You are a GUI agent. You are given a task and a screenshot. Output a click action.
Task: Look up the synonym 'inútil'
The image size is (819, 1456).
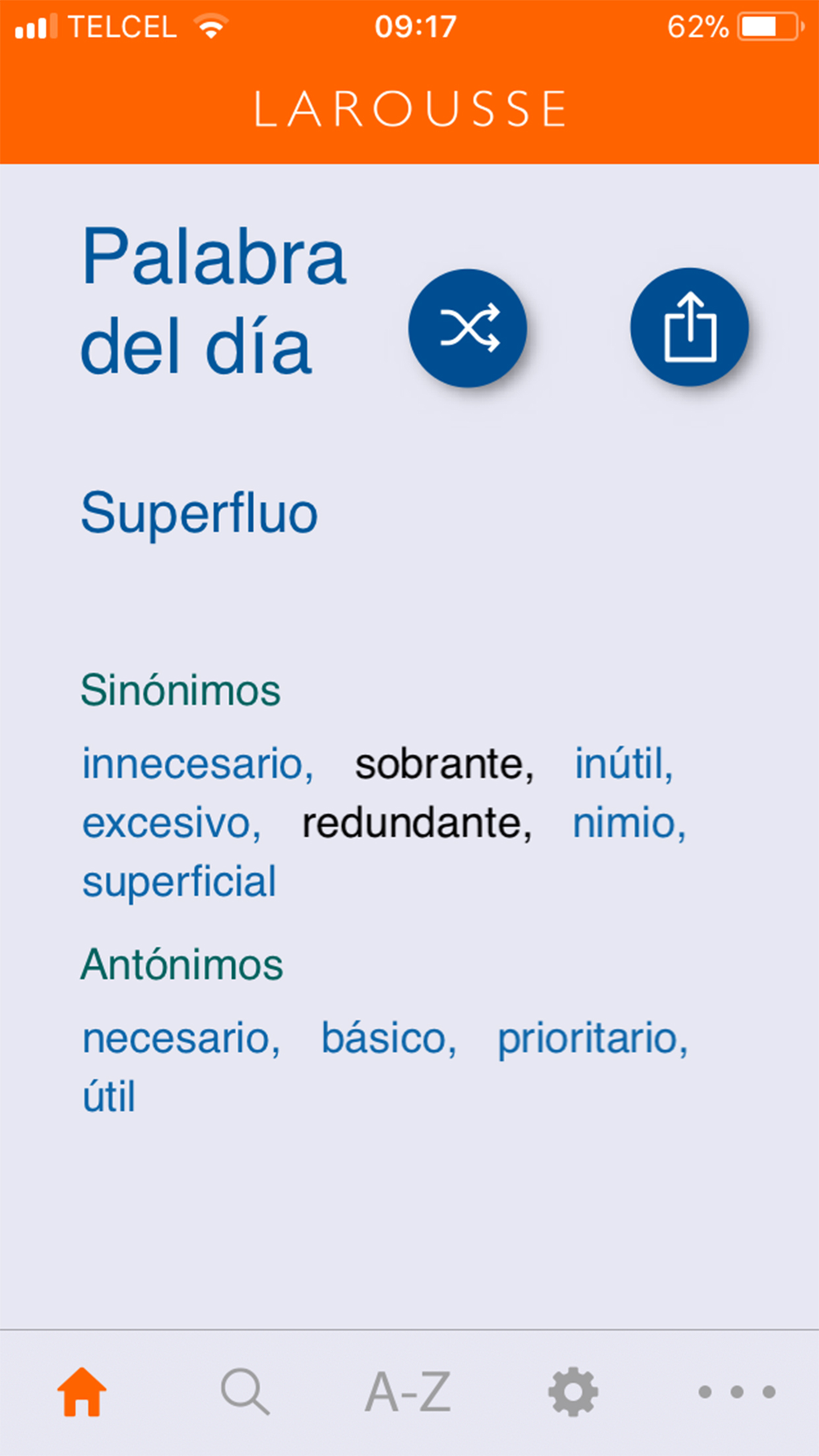(622, 763)
